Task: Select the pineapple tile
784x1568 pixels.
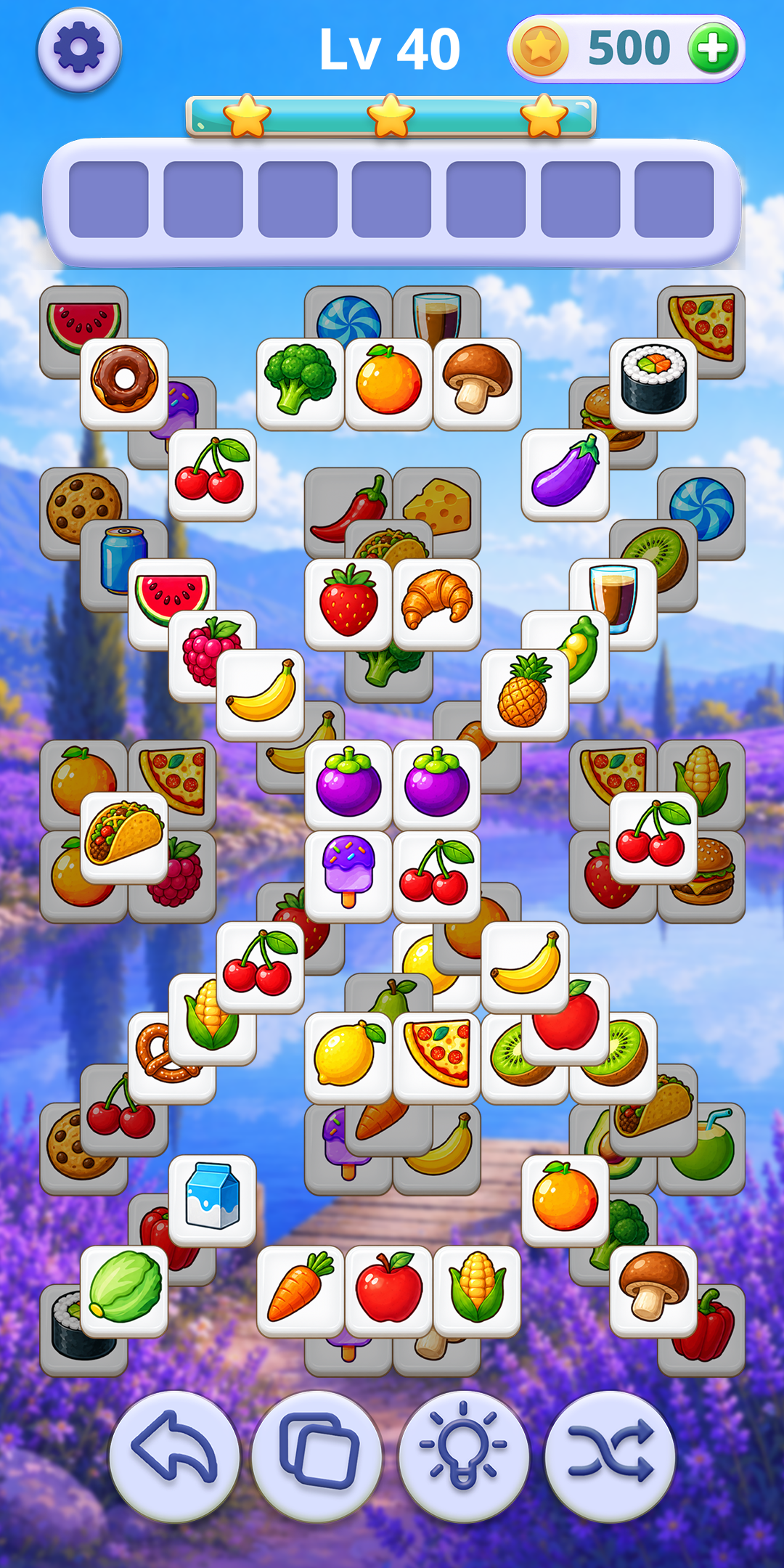Action: pos(525,695)
